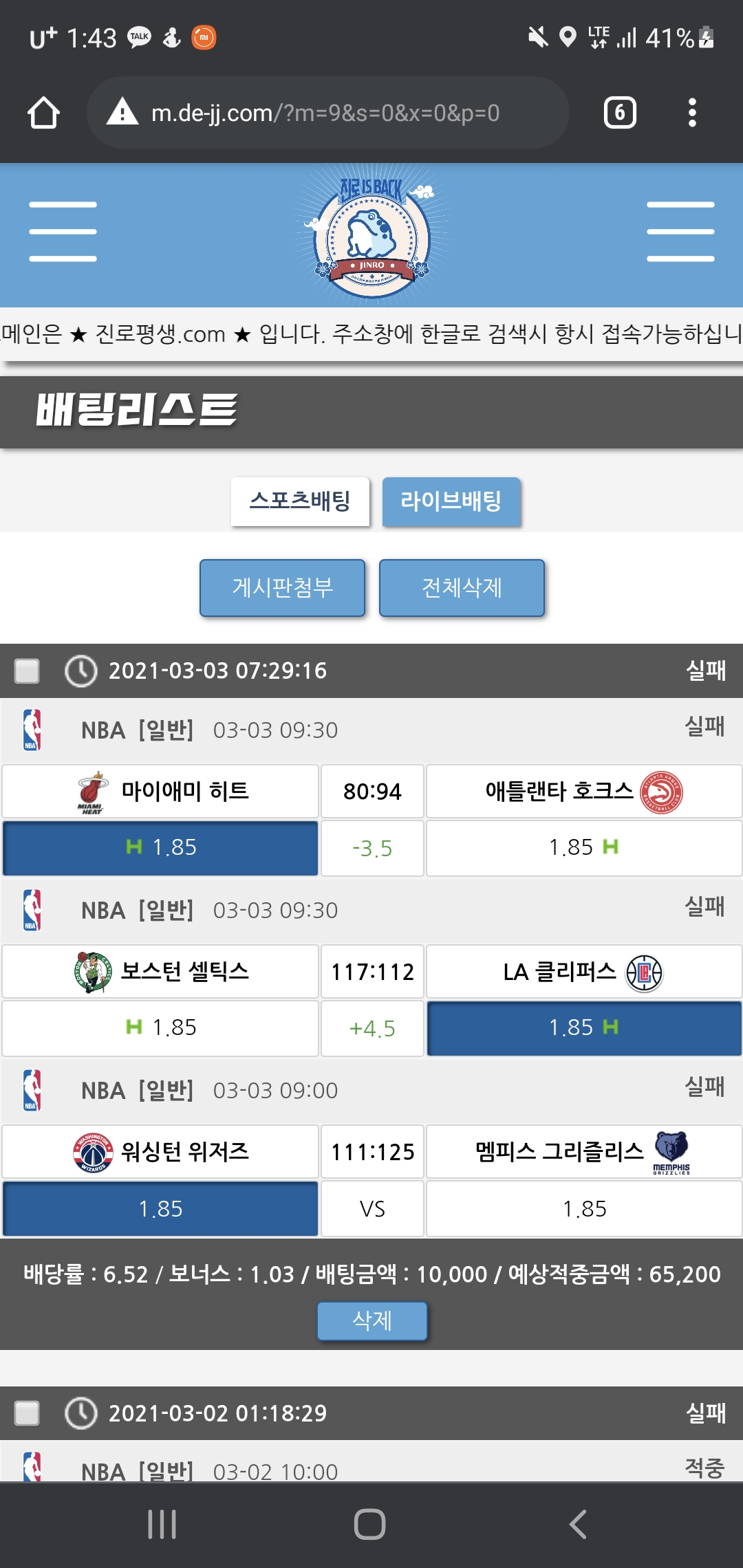Open the browser tab switcher showing 6
The height and width of the screenshot is (1568, 743).
pyautogui.click(x=619, y=113)
